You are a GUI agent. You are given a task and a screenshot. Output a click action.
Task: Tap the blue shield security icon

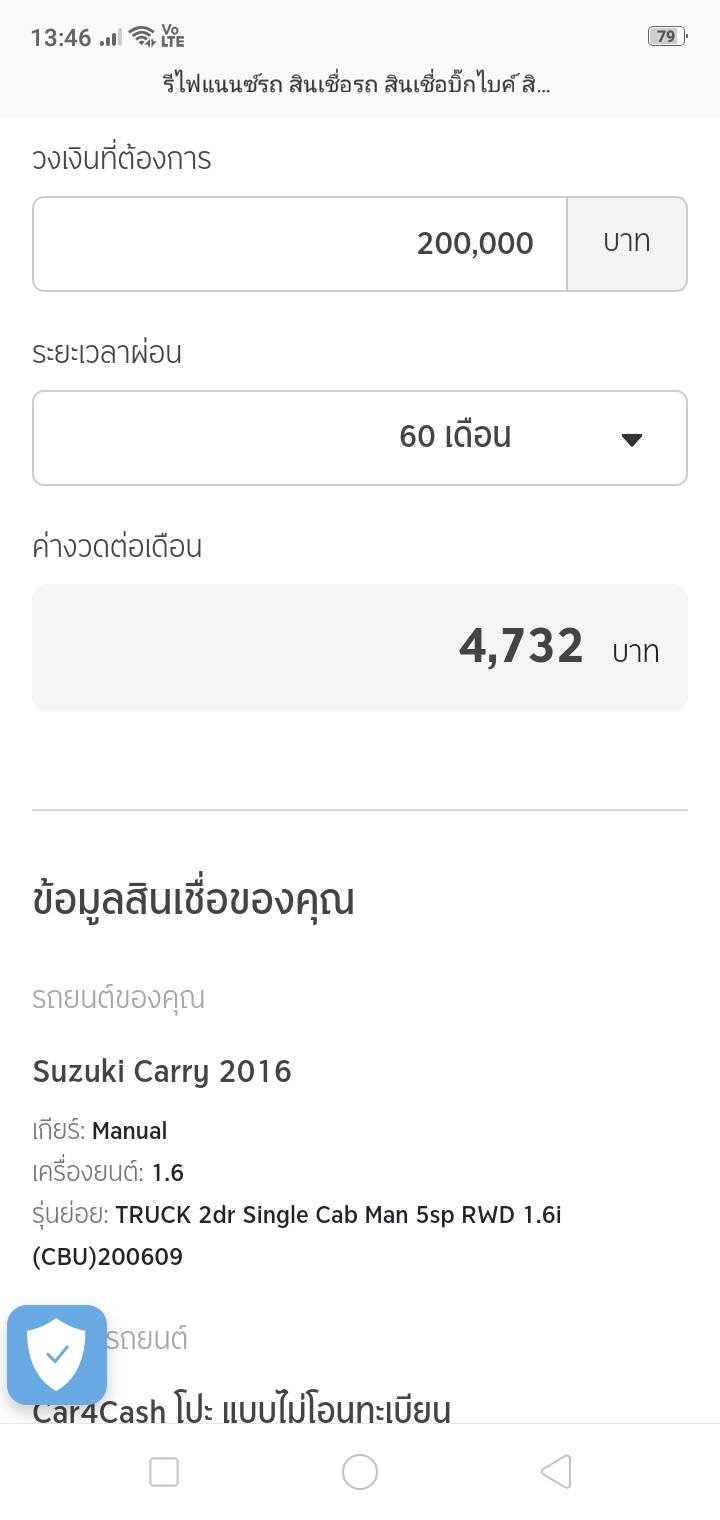57,1355
